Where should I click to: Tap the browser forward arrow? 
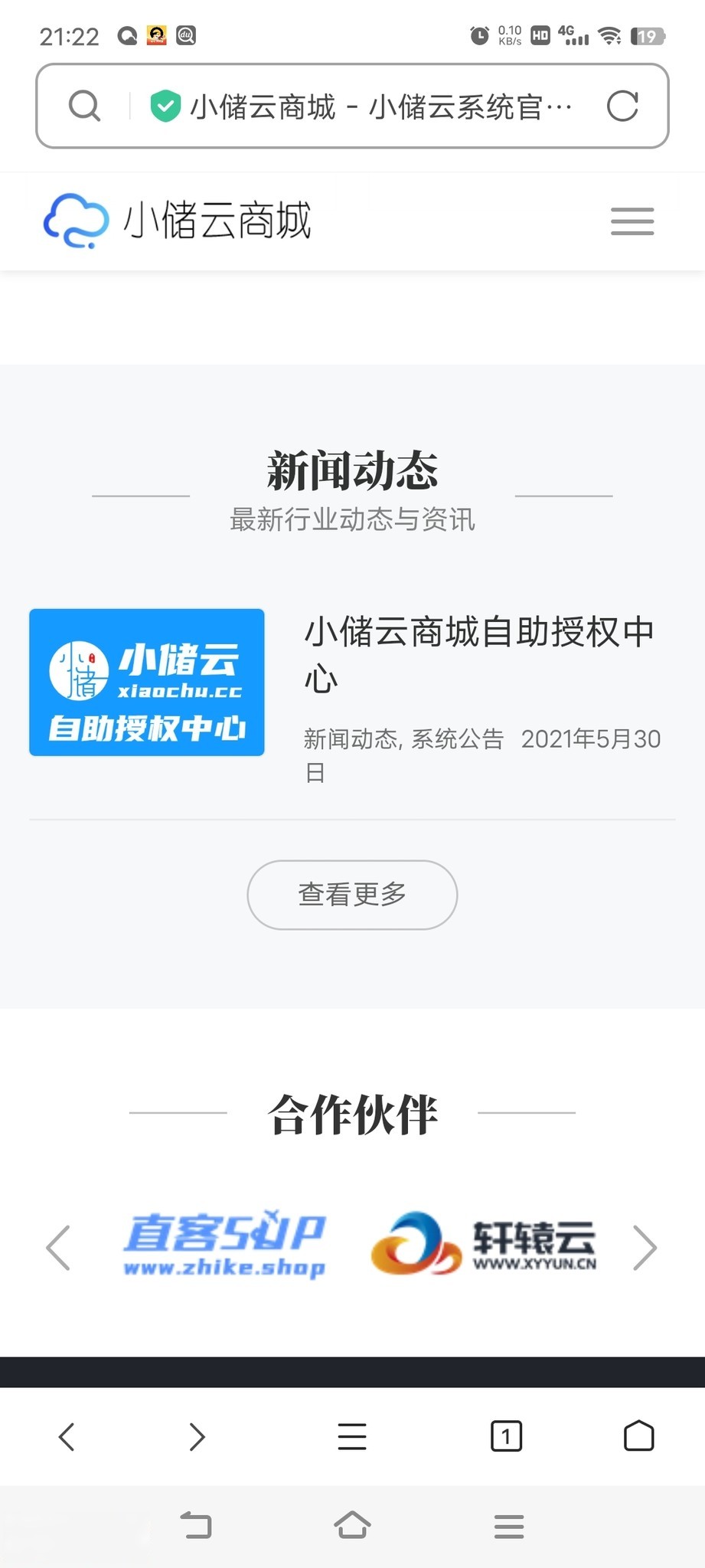(196, 1436)
